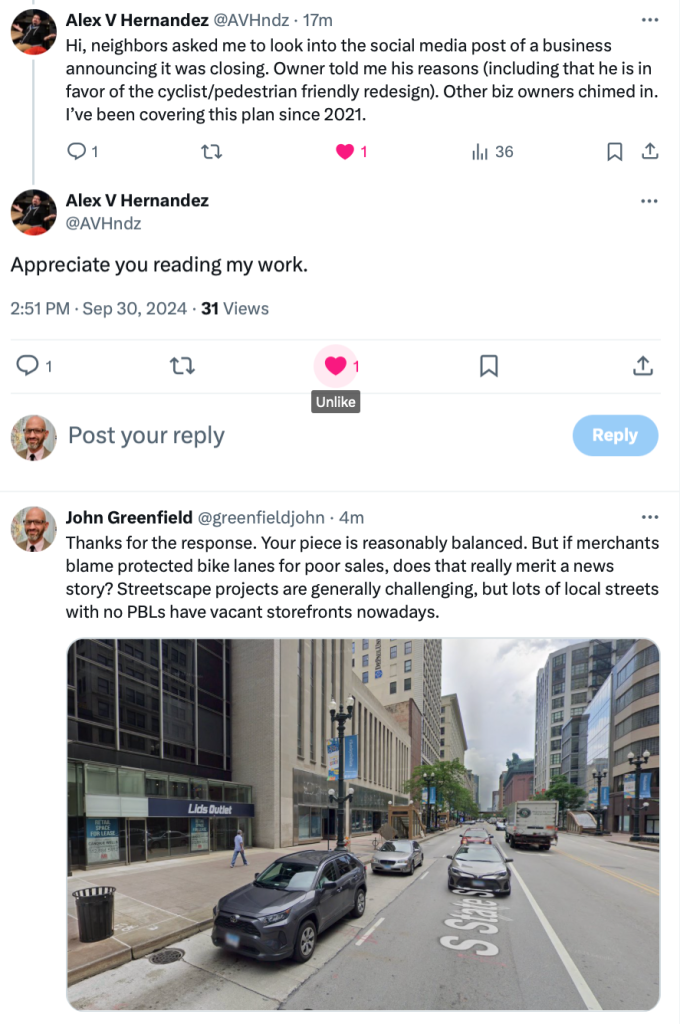Open John Greenfield's profile name link
Image resolution: width=680 pixels, height=1024 pixels.
pyautogui.click(x=127, y=517)
